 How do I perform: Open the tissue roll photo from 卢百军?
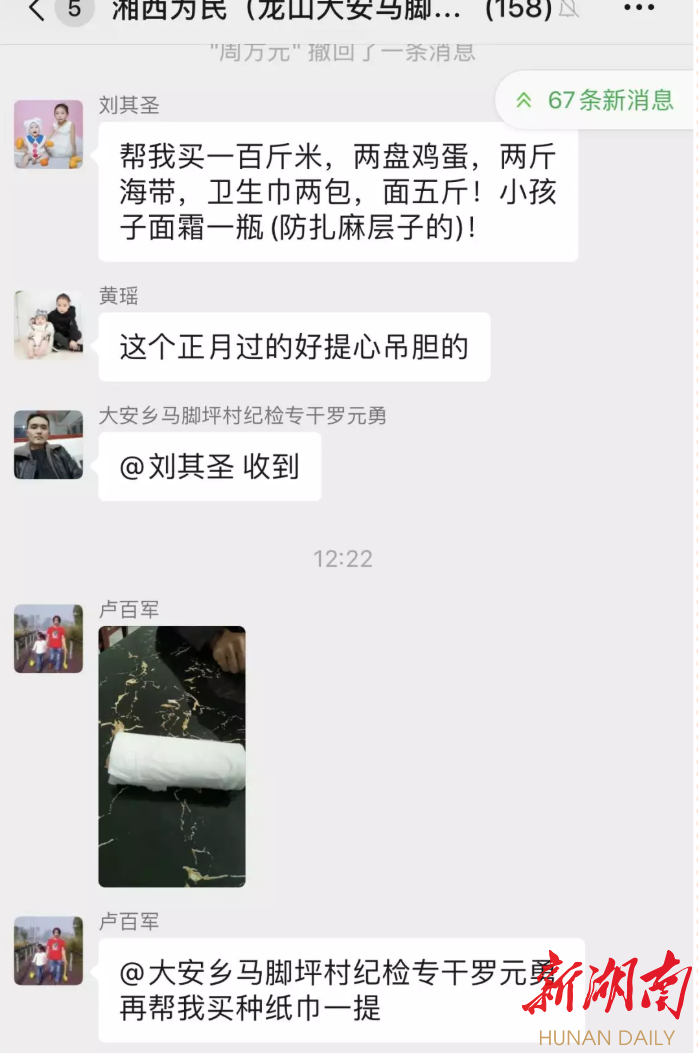(x=172, y=756)
